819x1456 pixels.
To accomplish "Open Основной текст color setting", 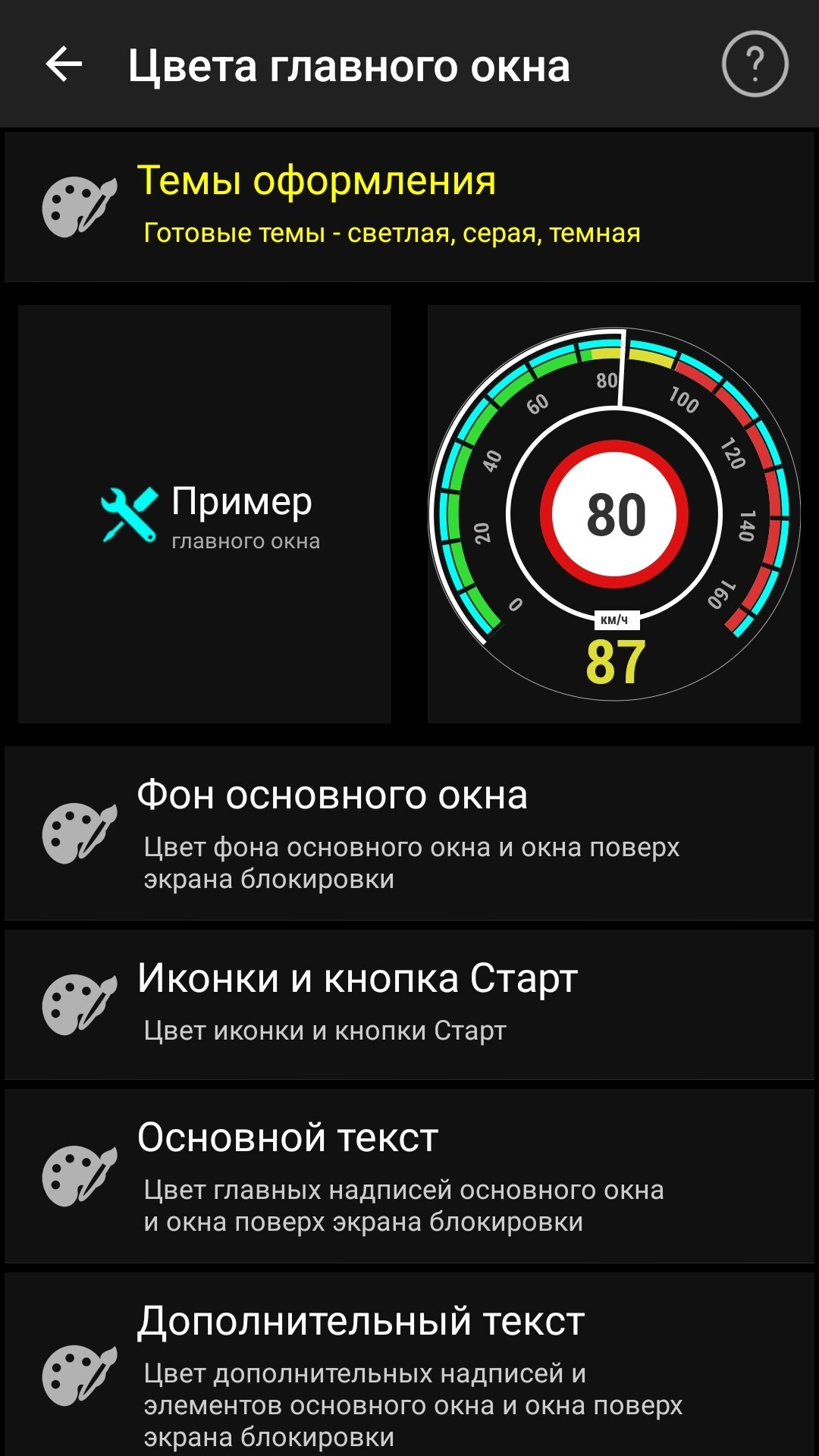I will point(409,1176).
